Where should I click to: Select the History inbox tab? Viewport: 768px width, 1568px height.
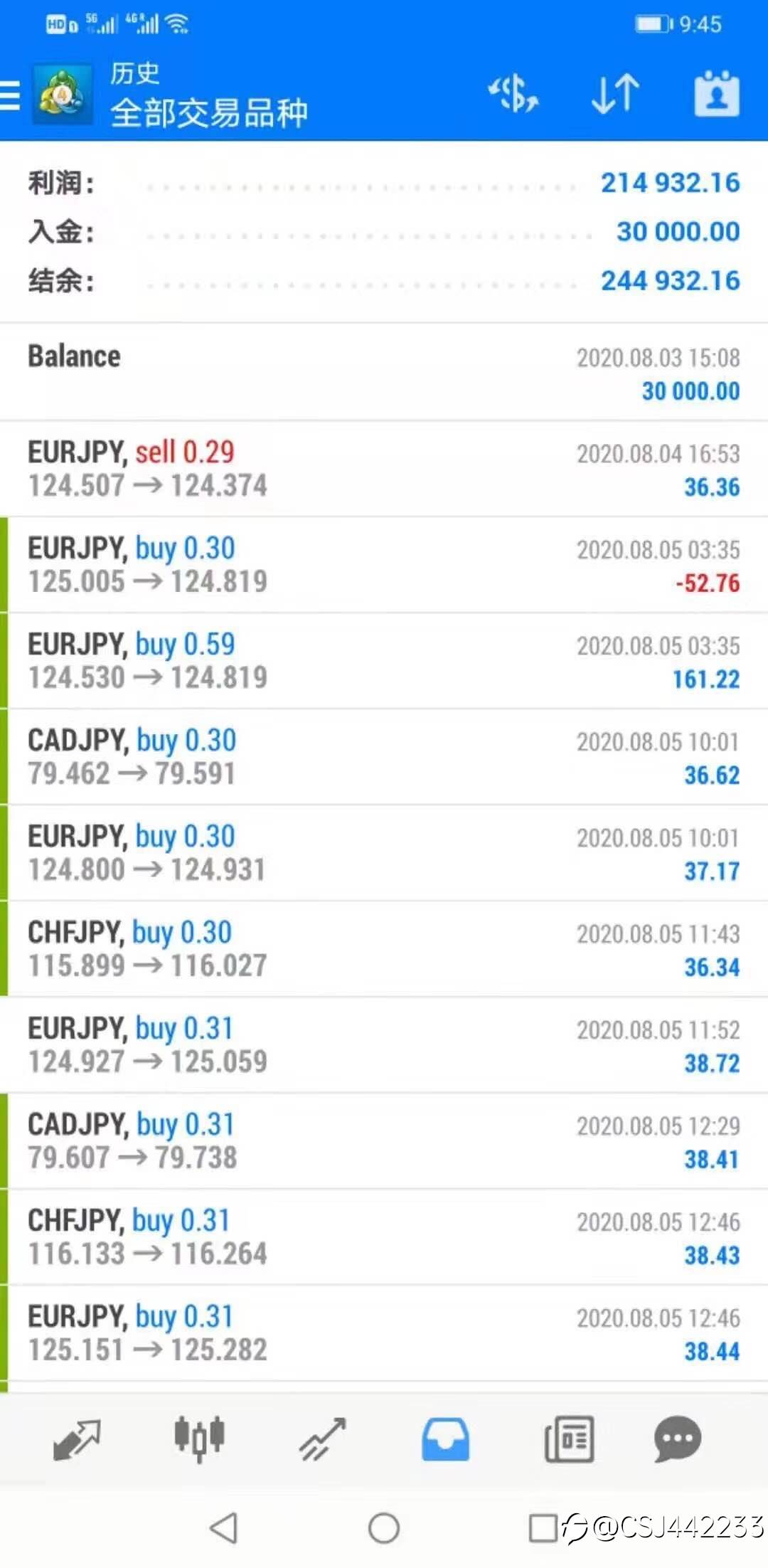pos(445,1439)
